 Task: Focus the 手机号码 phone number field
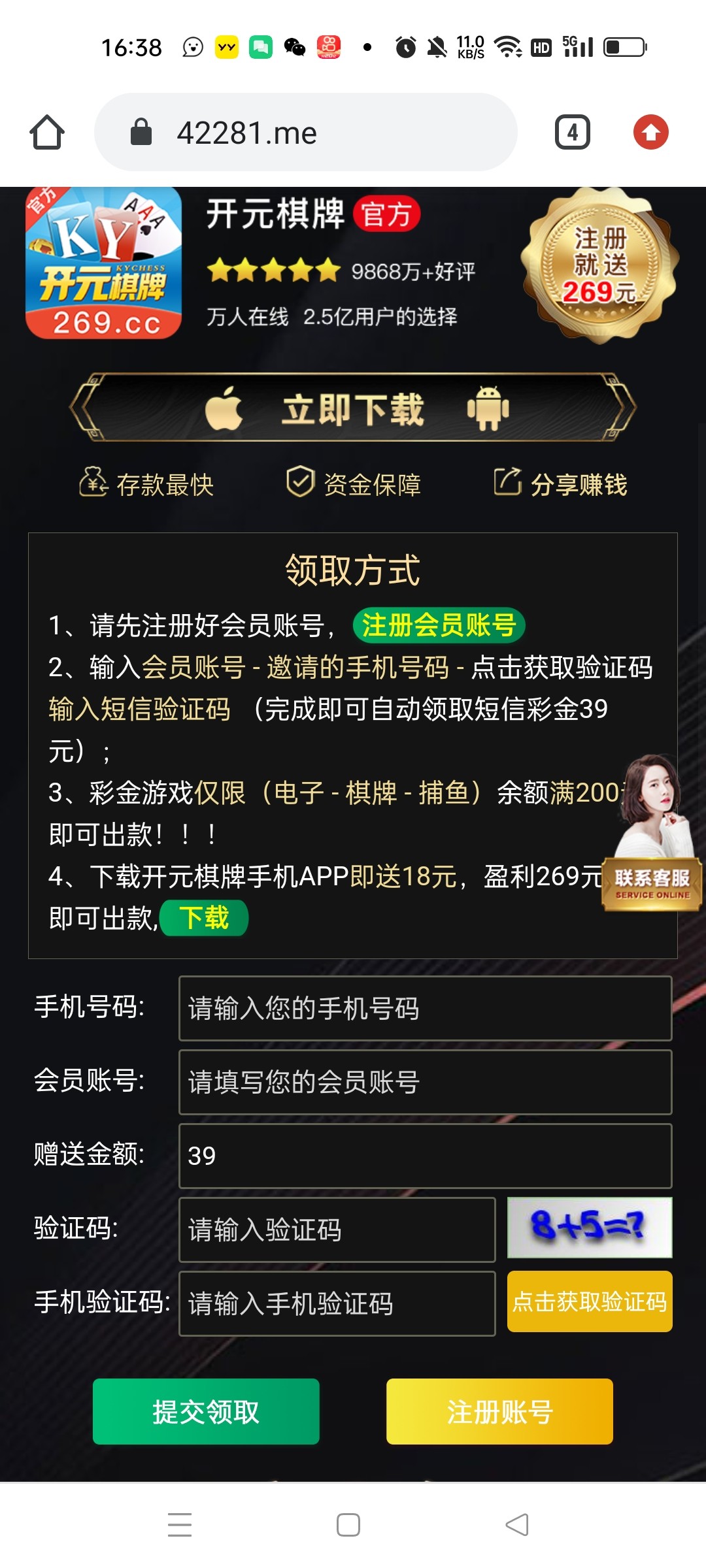click(x=425, y=1008)
